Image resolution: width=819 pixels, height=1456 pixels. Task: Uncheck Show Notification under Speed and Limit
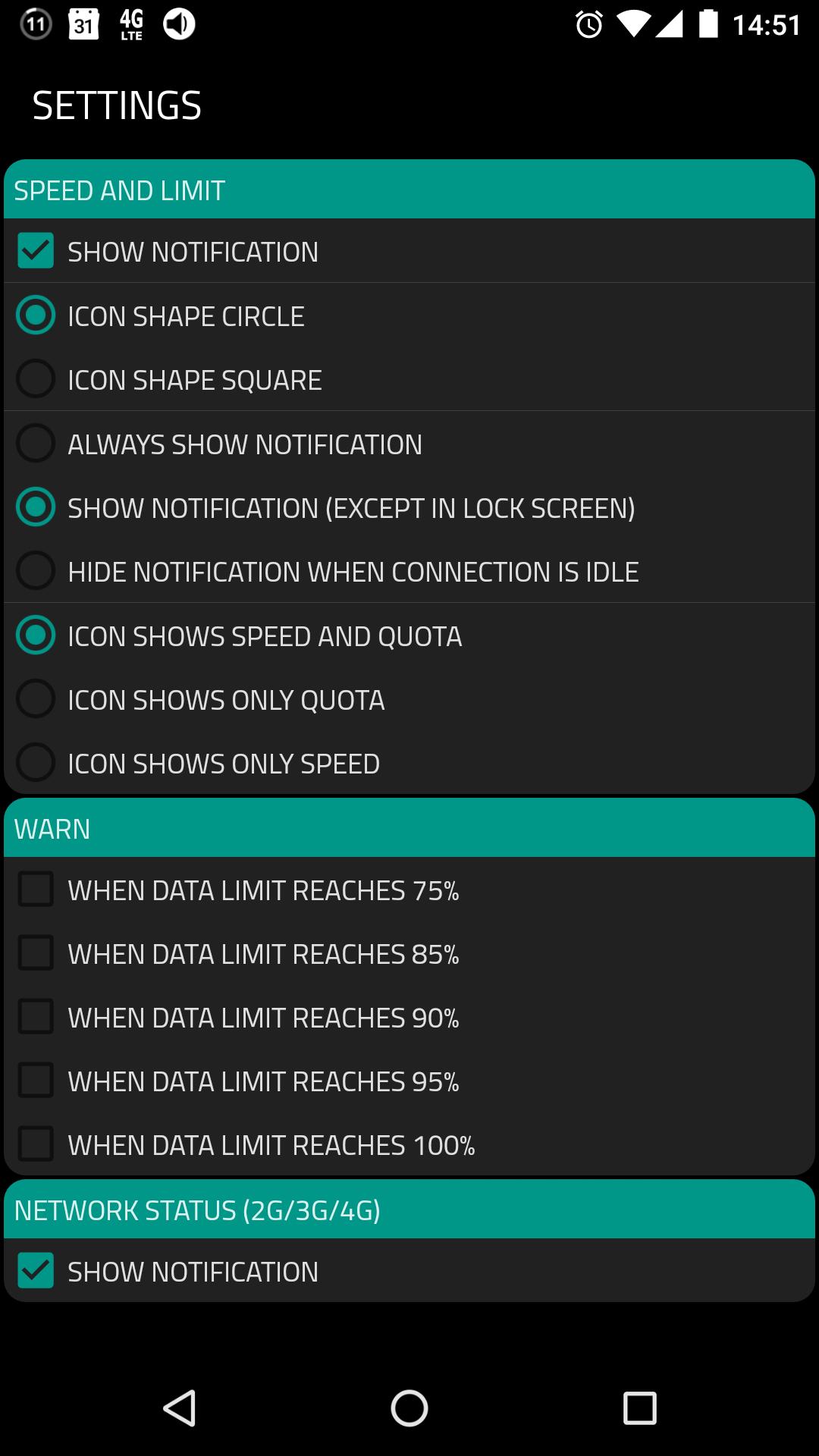[x=36, y=251]
